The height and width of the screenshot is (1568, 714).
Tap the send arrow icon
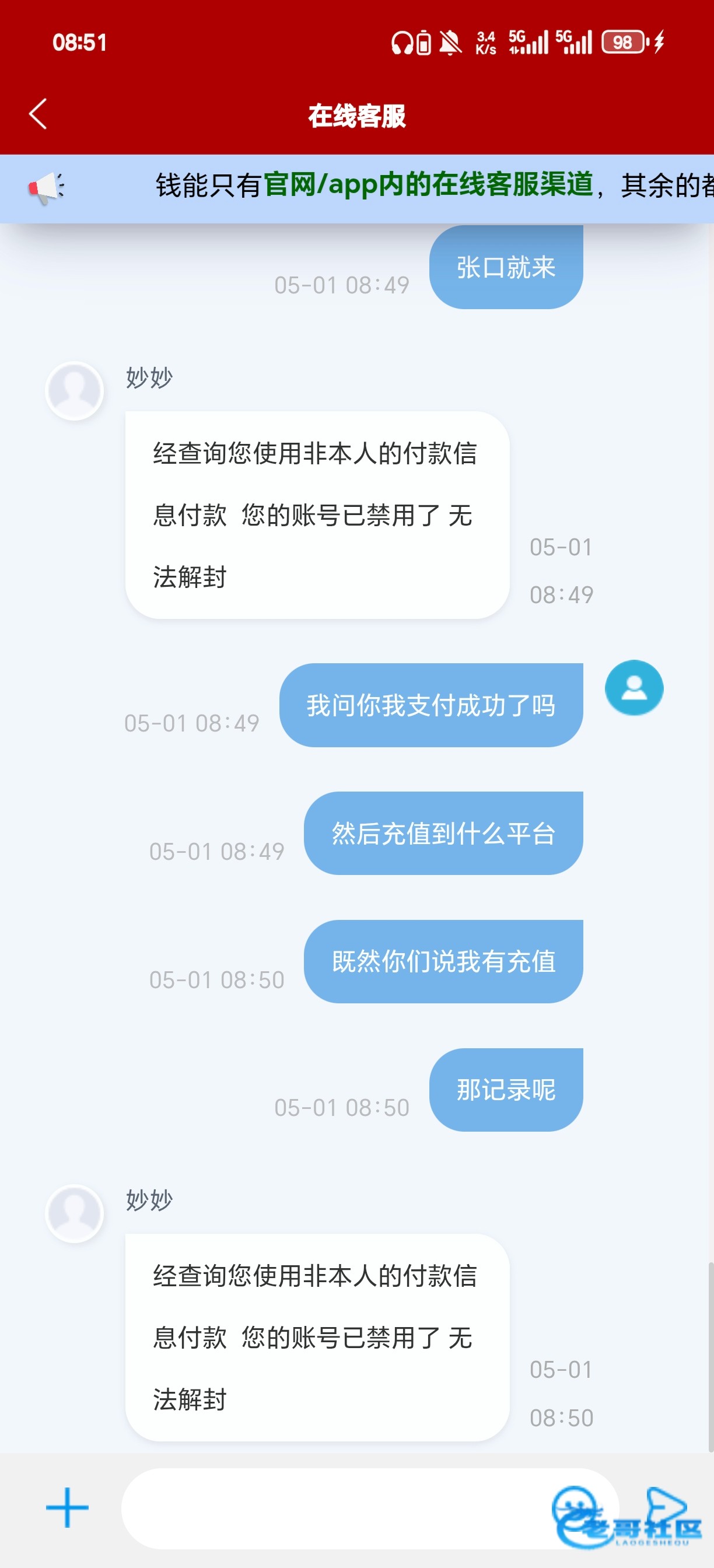tap(666, 1508)
